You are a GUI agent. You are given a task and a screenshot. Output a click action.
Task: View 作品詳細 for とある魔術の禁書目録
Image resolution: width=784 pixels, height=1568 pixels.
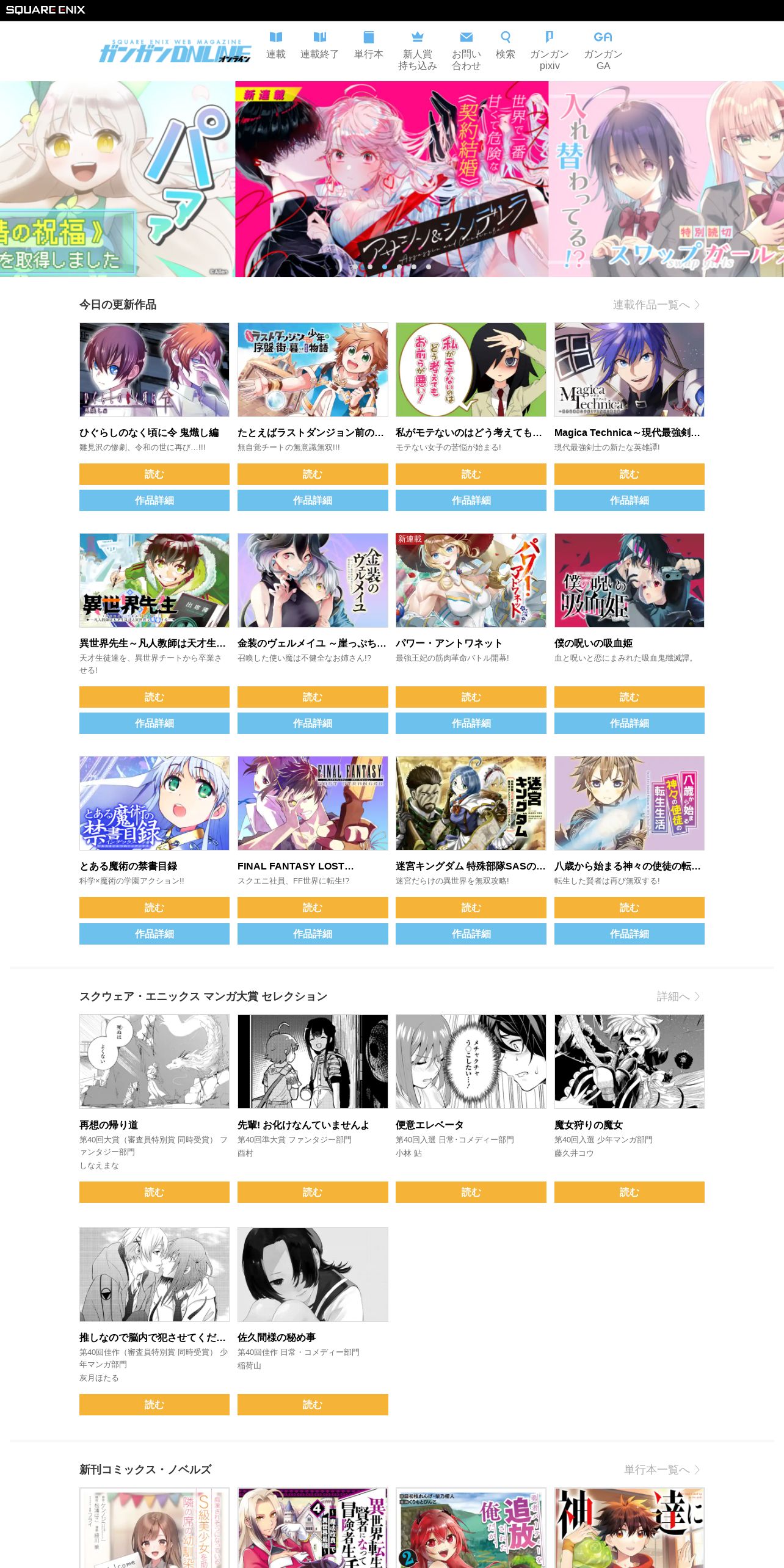point(154,934)
